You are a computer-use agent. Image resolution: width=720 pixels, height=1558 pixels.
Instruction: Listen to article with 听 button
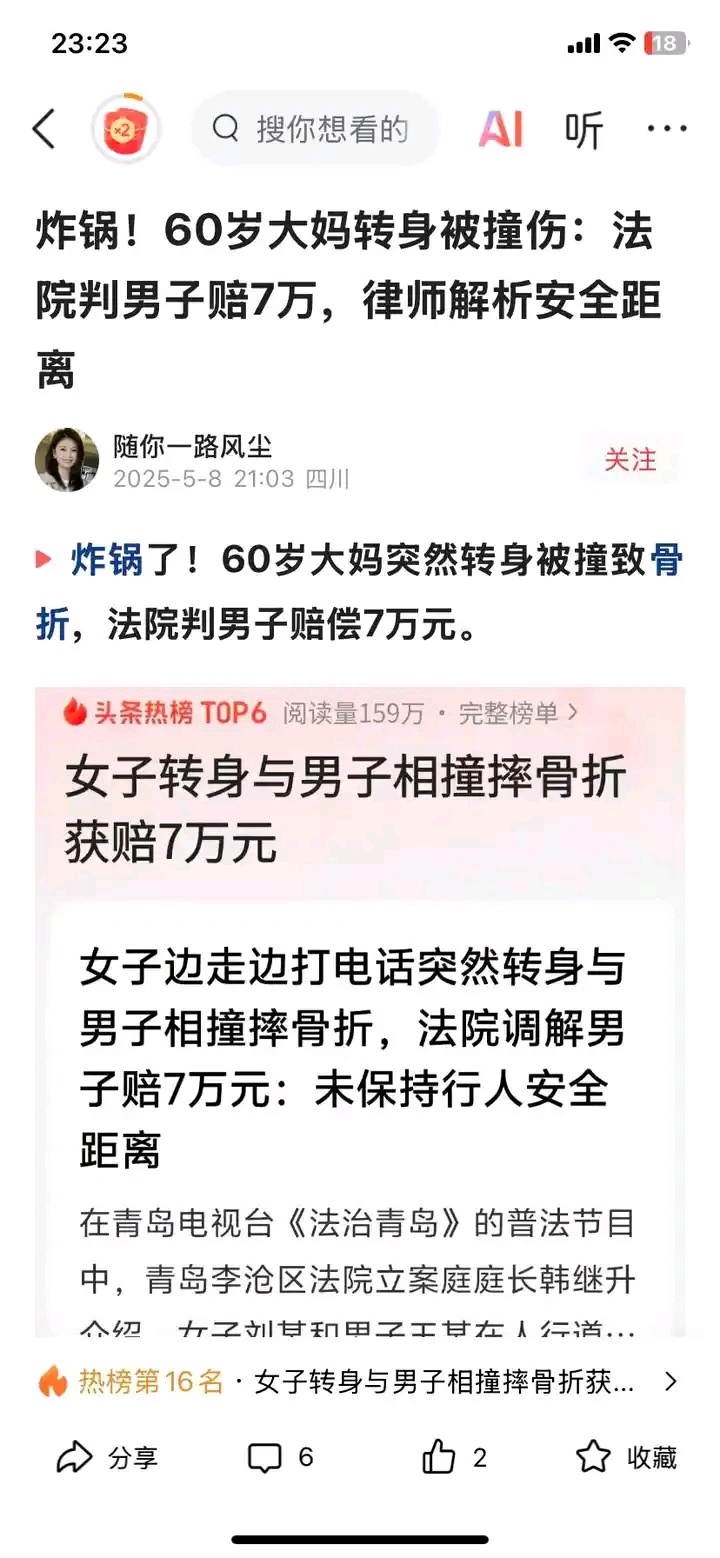pos(584,129)
